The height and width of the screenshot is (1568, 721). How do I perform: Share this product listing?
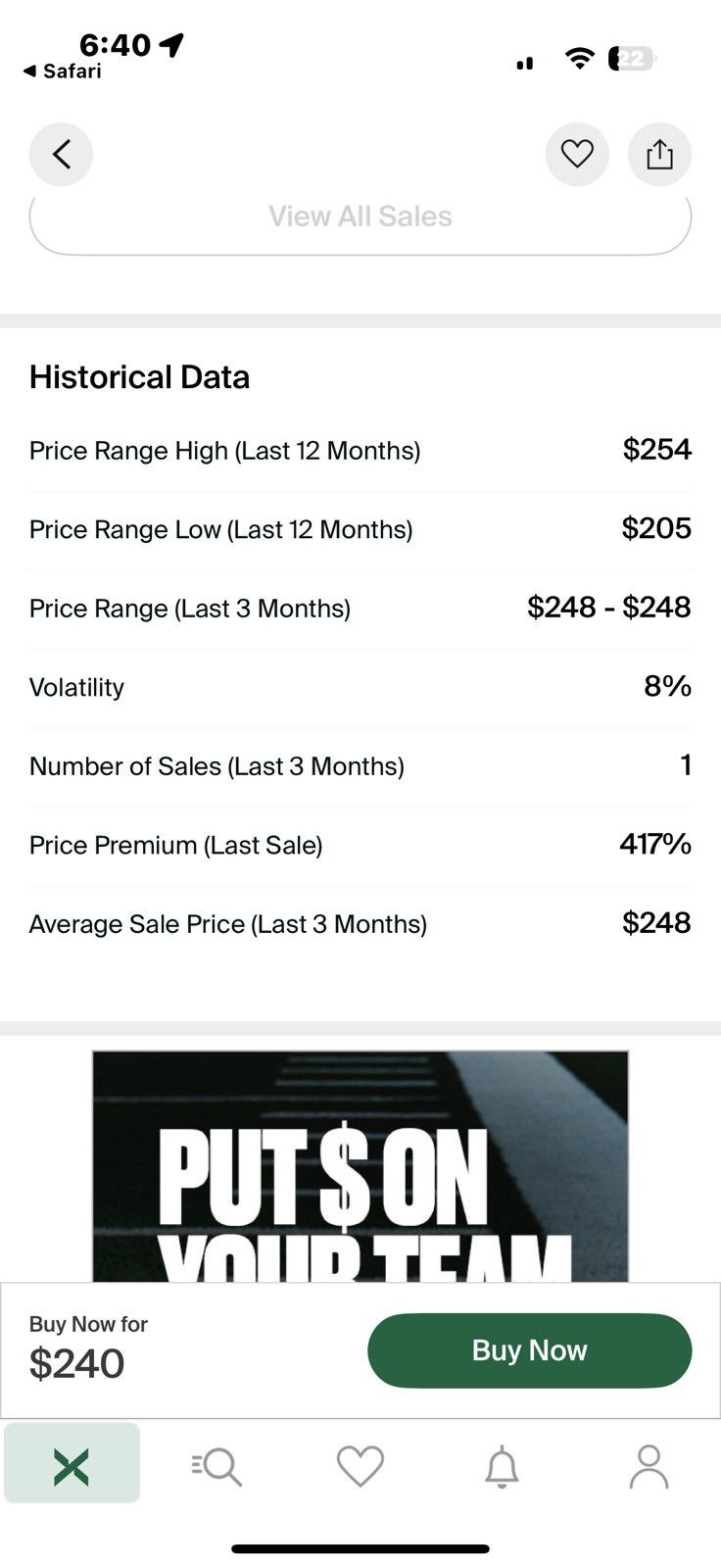[x=659, y=154]
